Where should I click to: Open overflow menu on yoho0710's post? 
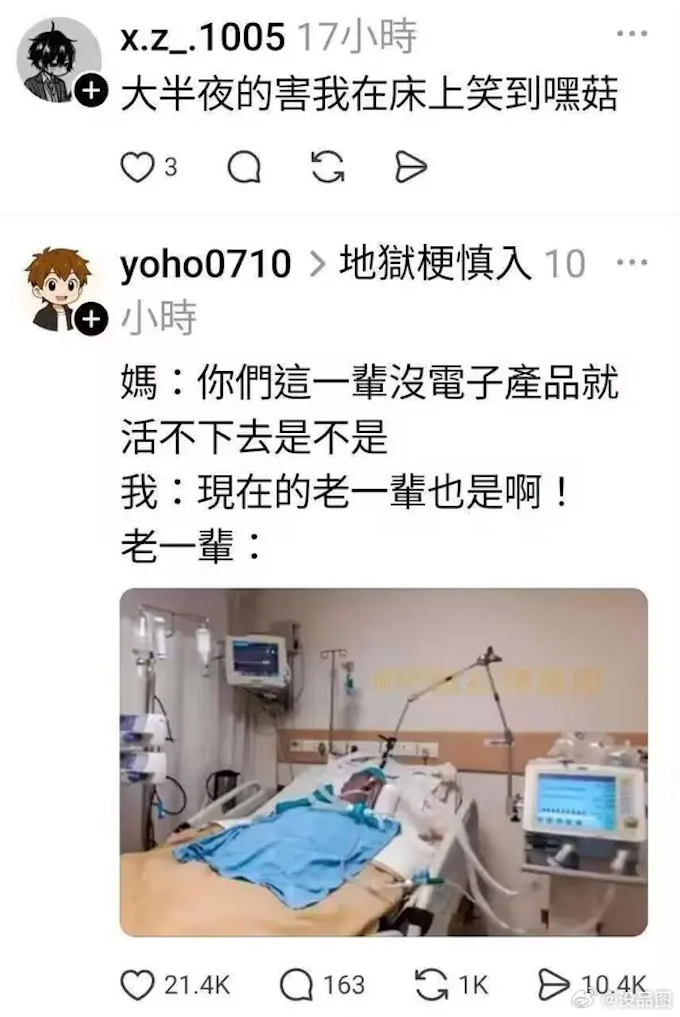coord(632,263)
